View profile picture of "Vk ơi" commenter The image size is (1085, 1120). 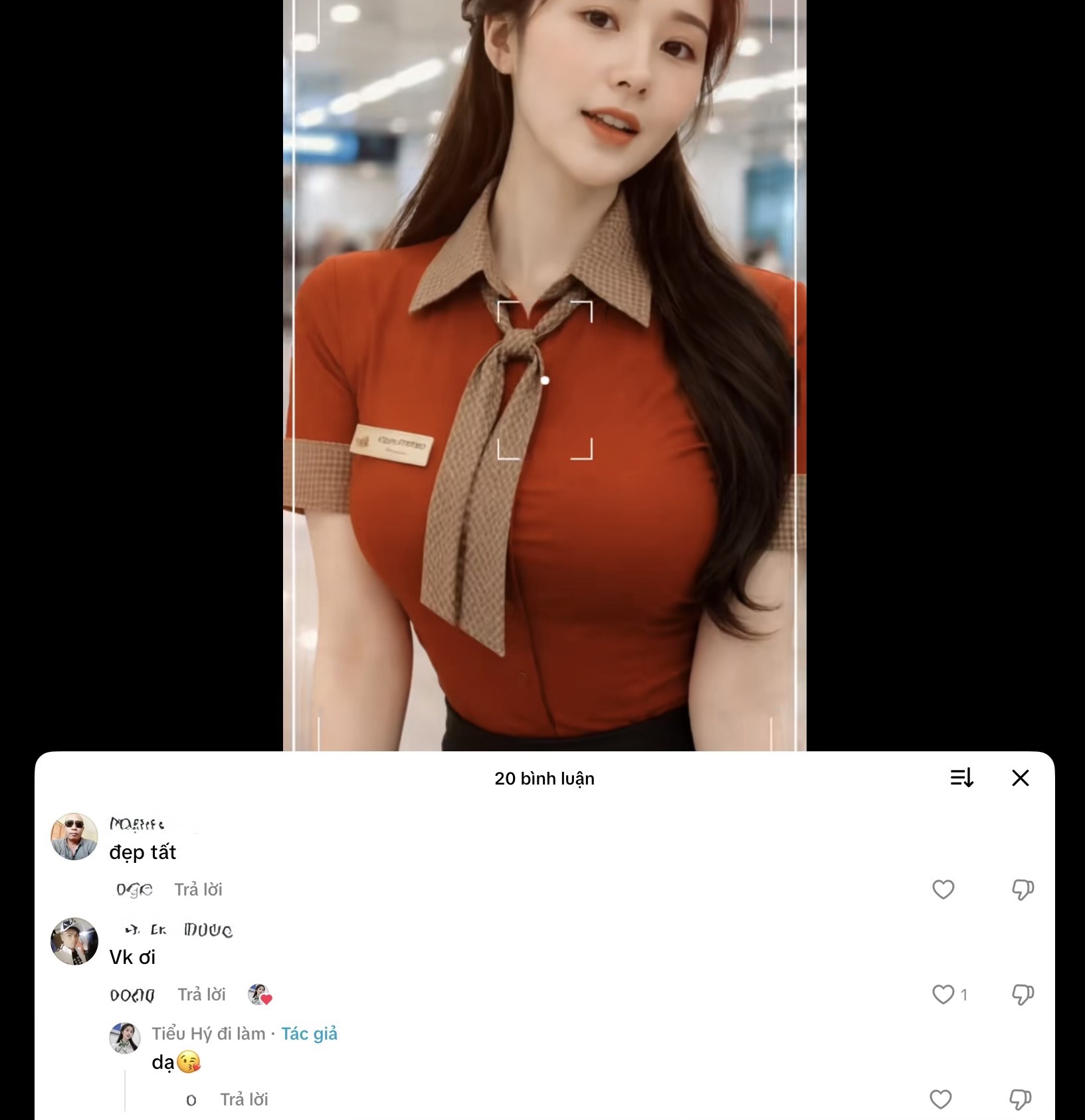pyautogui.click(x=74, y=941)
